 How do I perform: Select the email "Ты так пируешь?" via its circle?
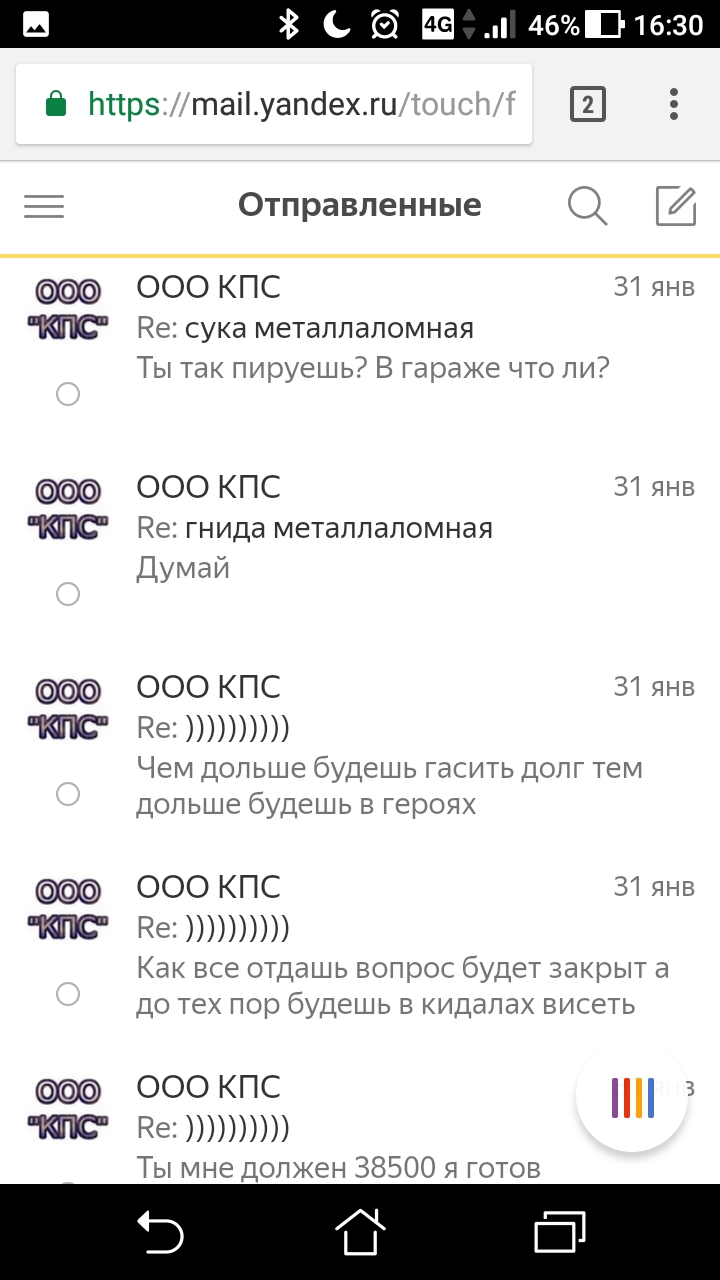[68, 394]
